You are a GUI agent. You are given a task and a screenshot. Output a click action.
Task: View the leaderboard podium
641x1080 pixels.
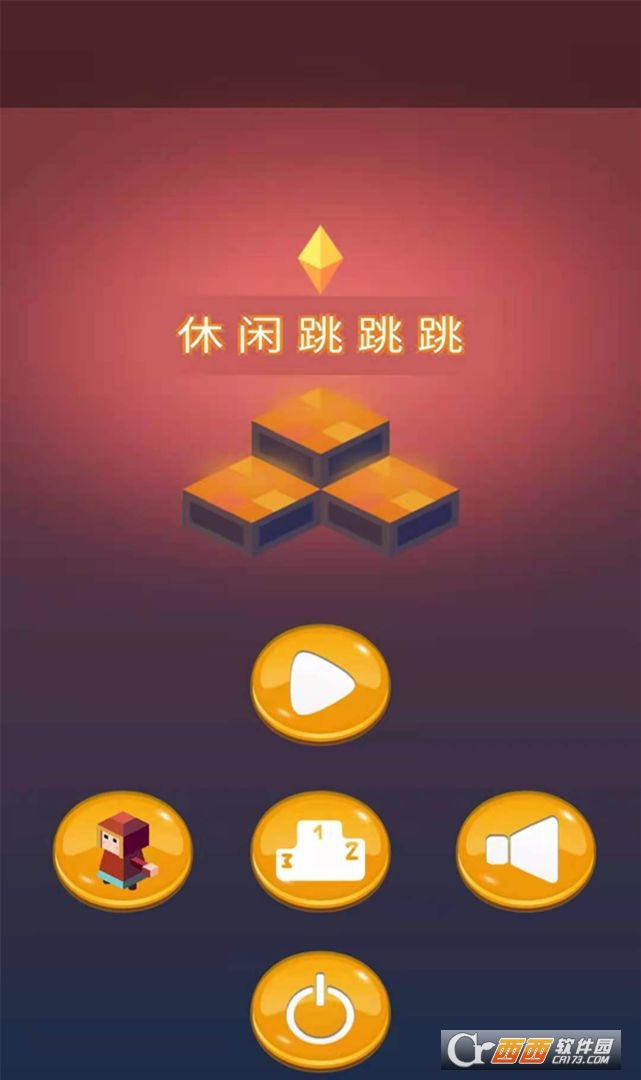click(320, 851)
